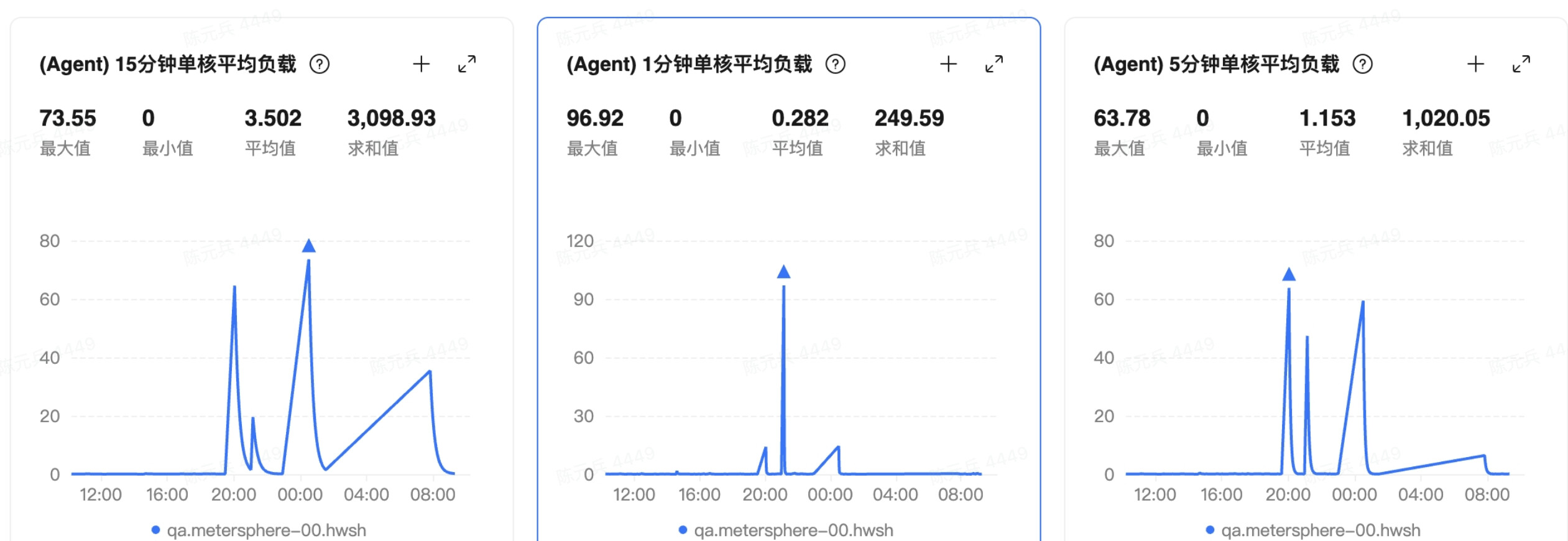Toggle qa.metersphere-00.hwsh legend in 15分钟 chart
Image resolution: width=1568 pixels, height=541 pixels.
coord(260,530)
